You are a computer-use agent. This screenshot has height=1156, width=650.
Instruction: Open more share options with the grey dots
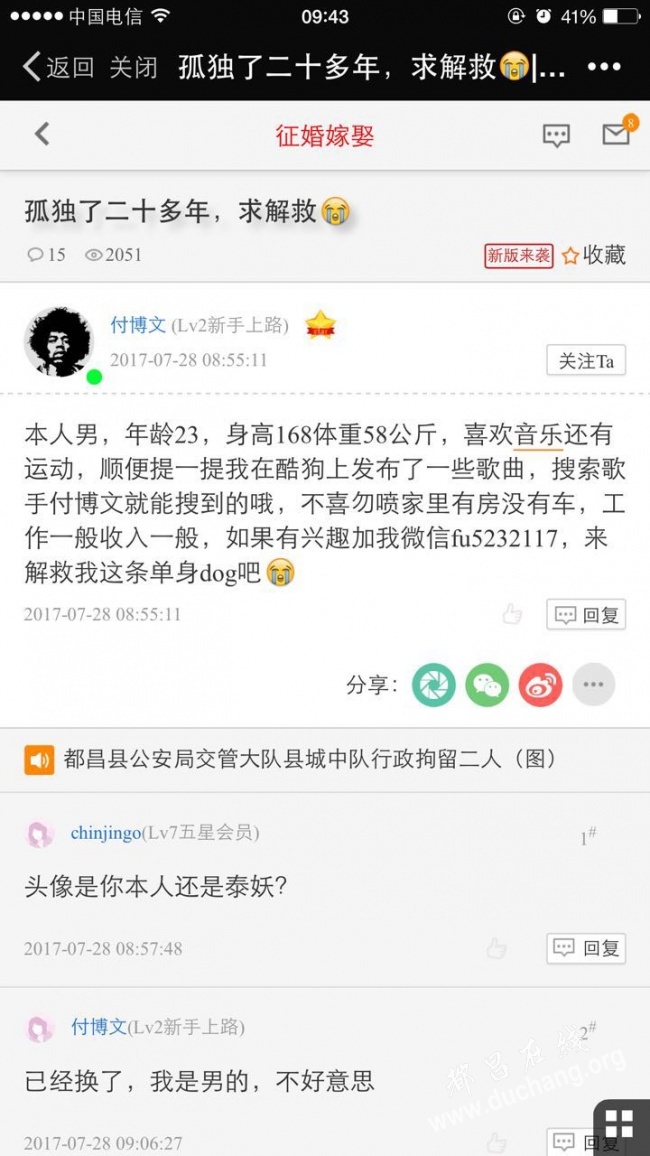(x=593, y=685)
